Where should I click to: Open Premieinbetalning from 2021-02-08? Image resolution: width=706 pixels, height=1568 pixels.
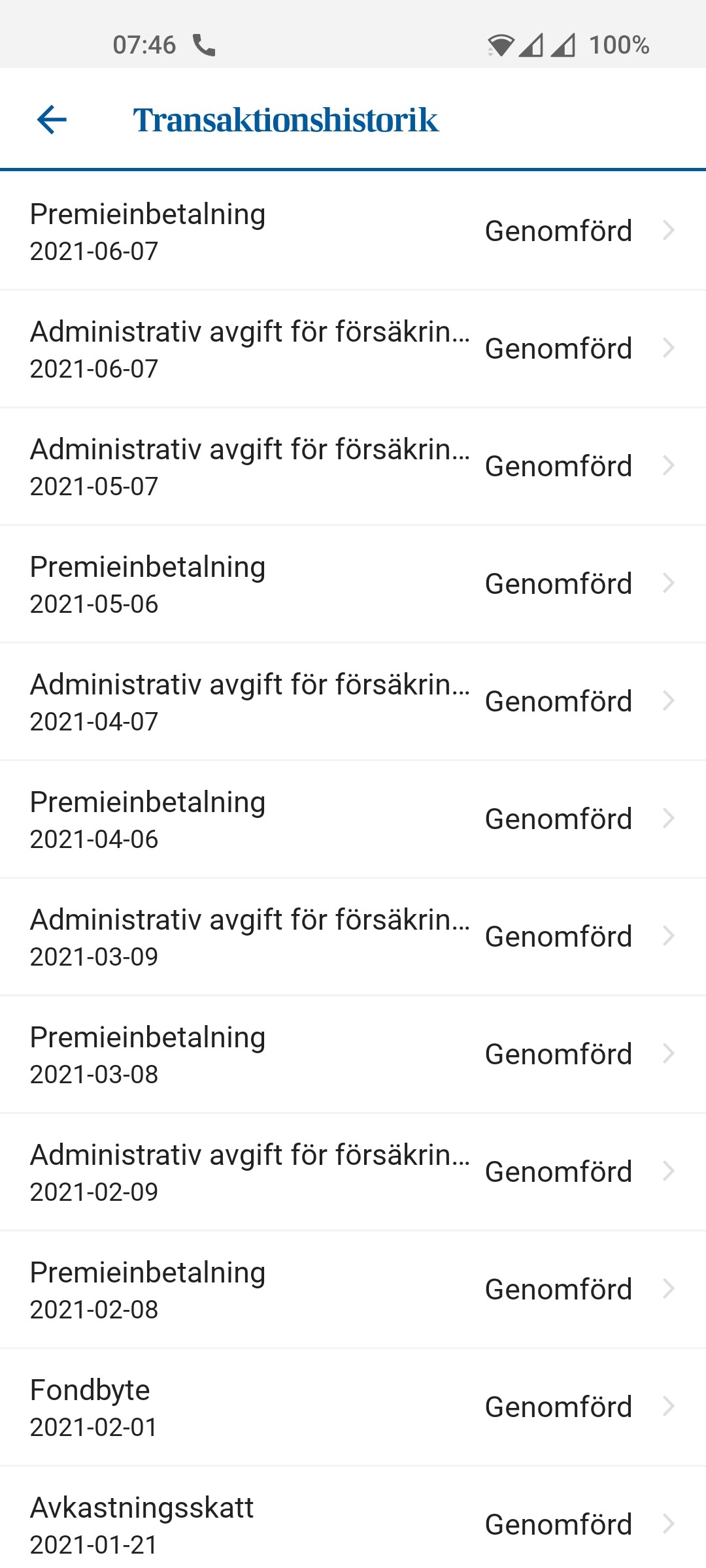pos(353,1290)
